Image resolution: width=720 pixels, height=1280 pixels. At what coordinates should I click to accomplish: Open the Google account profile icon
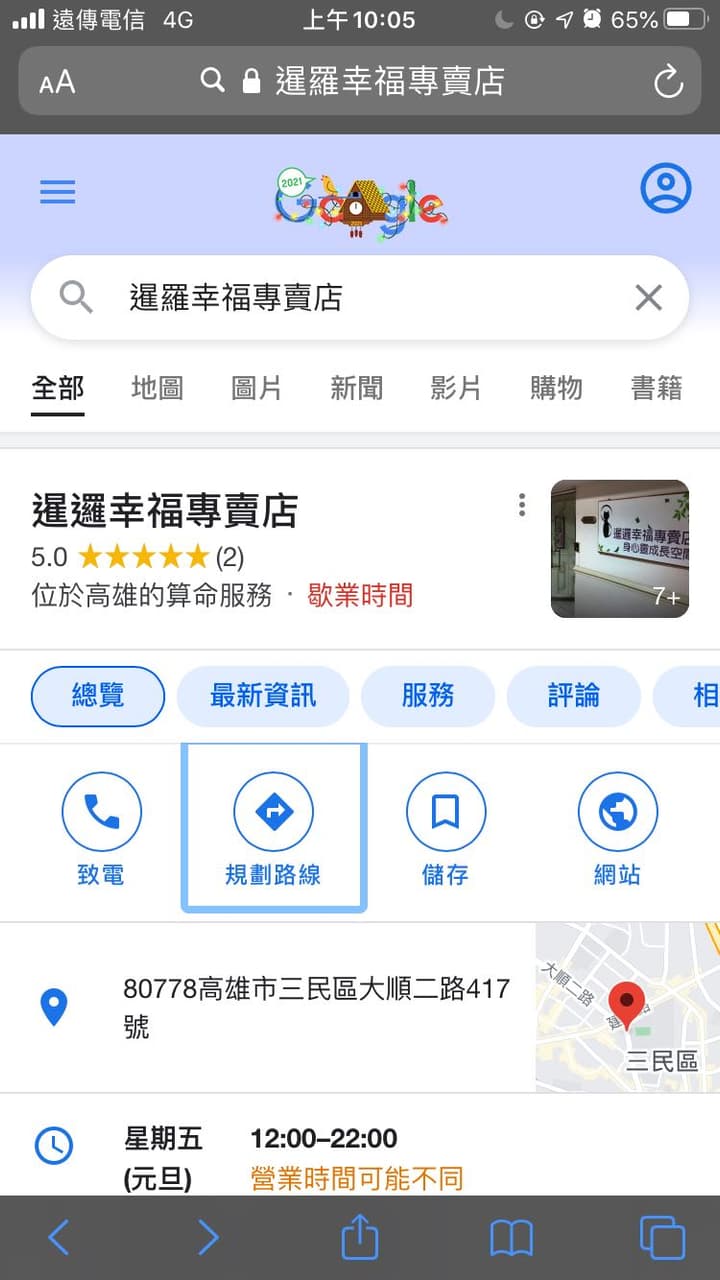tap(665, 188)
